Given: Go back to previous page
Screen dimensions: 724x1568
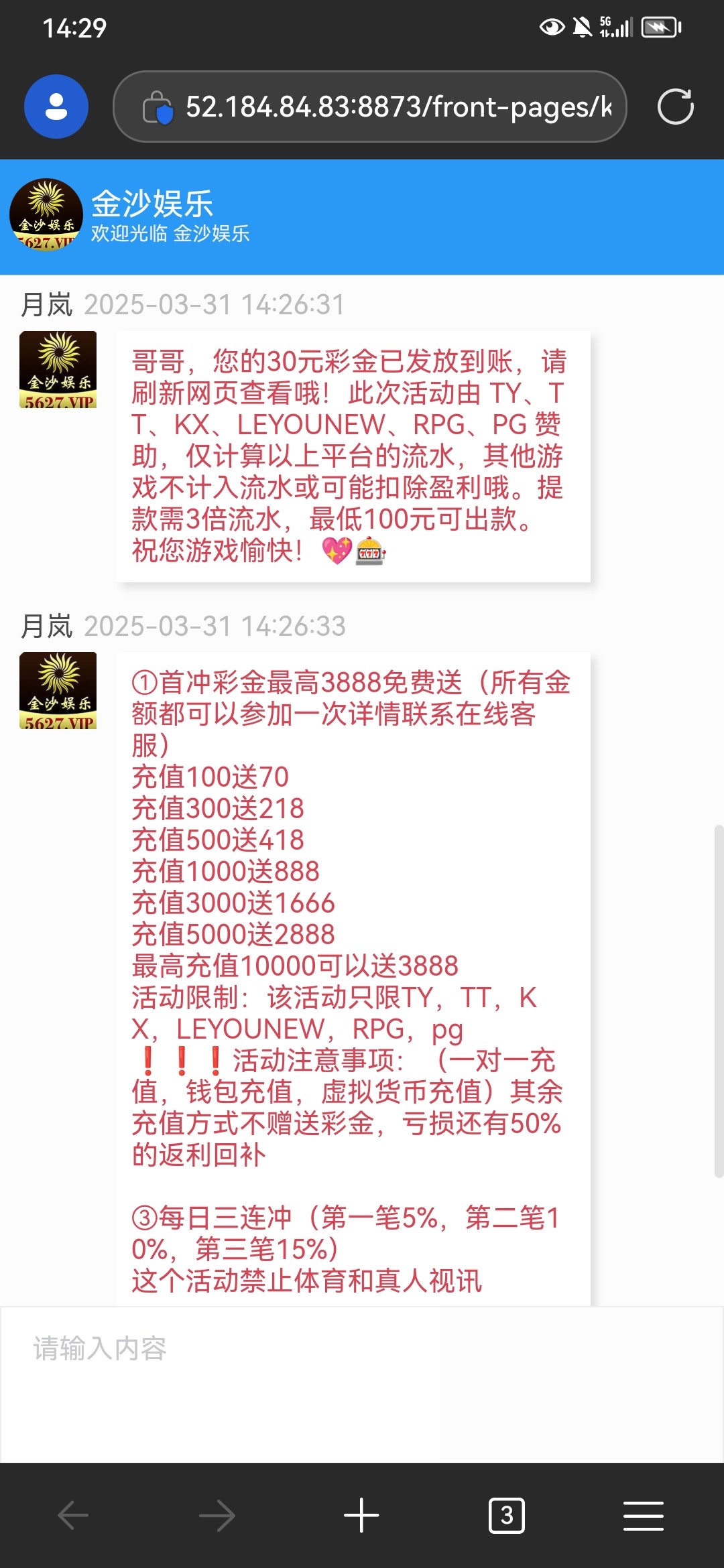Looking at the screenshot, I should click(73, 1515).
